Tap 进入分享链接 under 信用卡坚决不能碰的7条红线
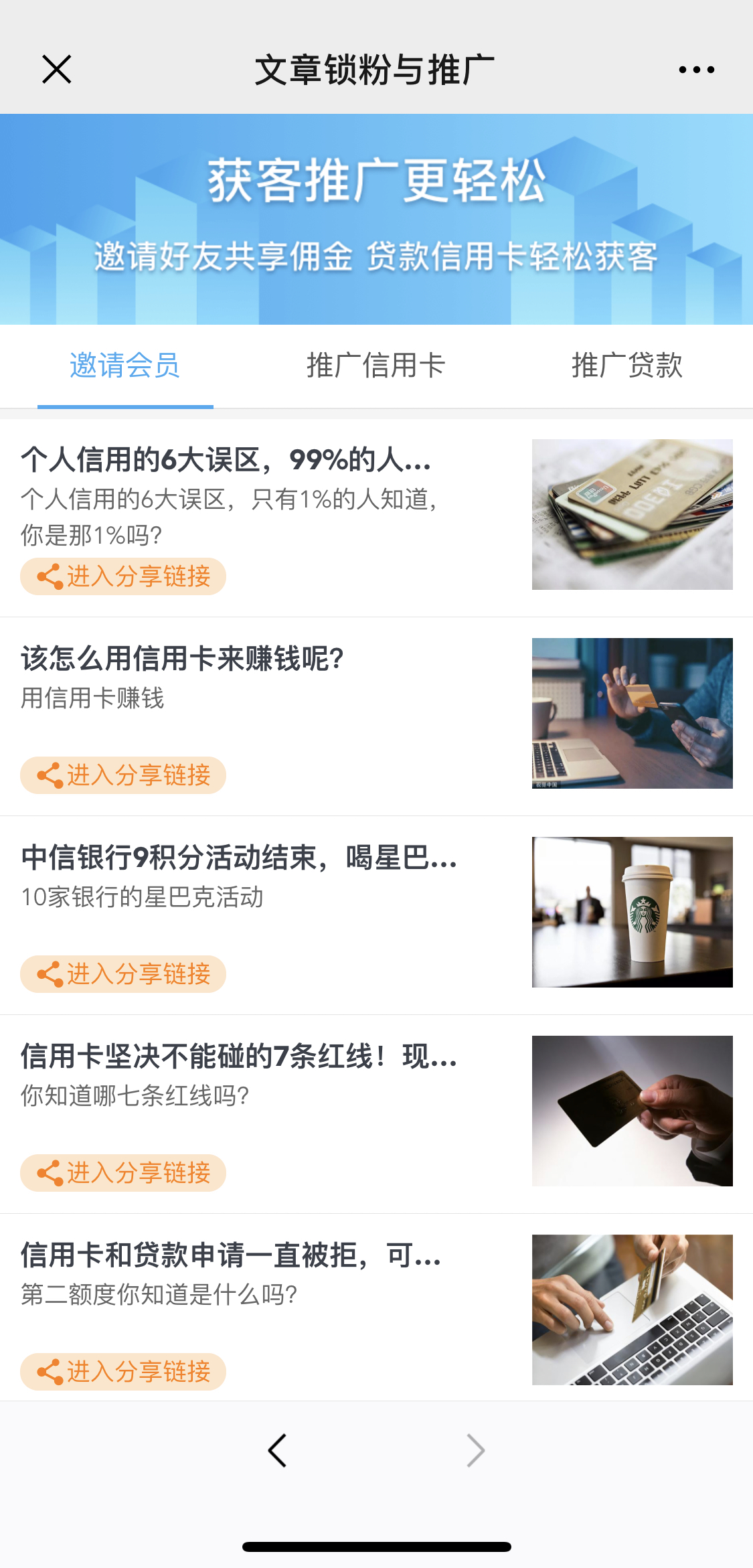 point(123,1173)
